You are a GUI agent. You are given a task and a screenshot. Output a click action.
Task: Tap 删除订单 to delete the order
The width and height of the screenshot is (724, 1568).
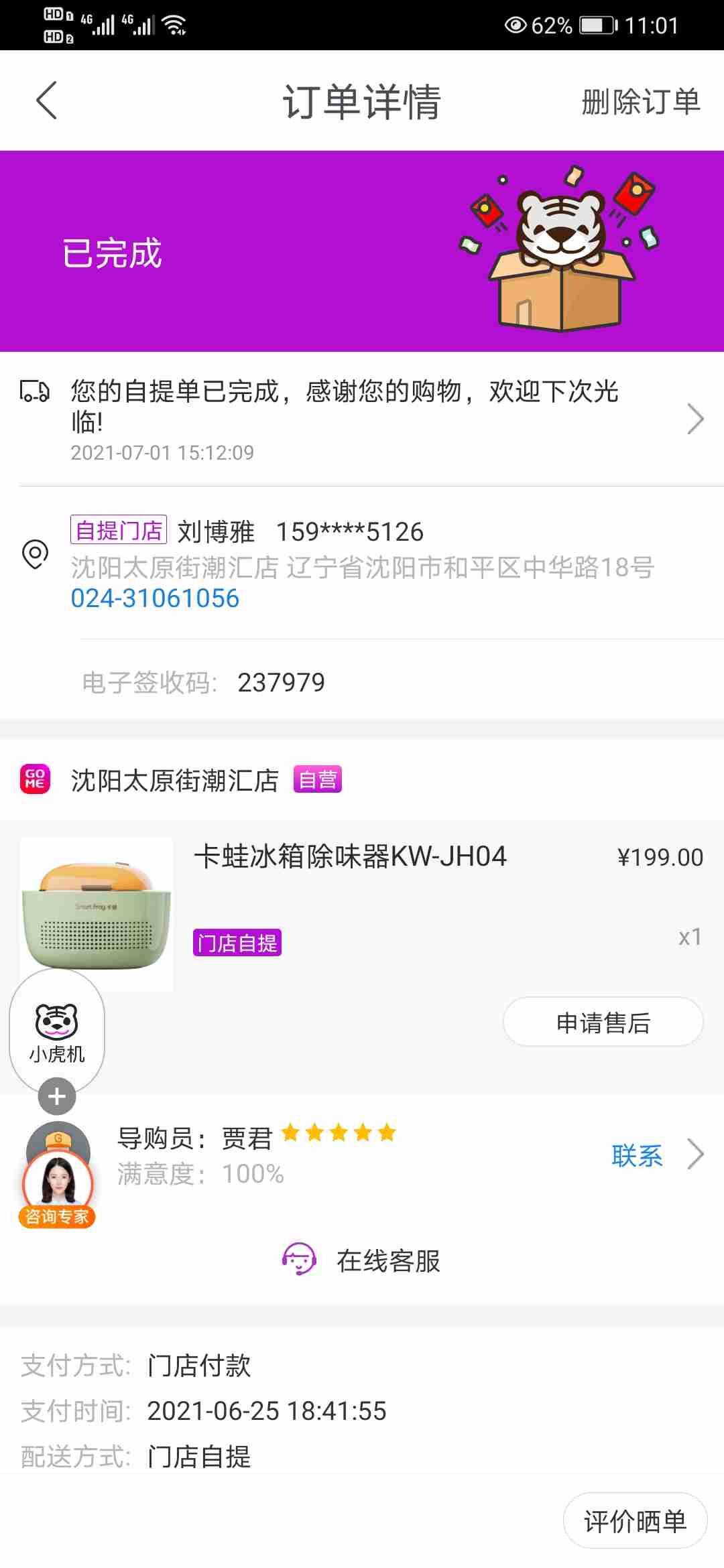click(640, 102)
